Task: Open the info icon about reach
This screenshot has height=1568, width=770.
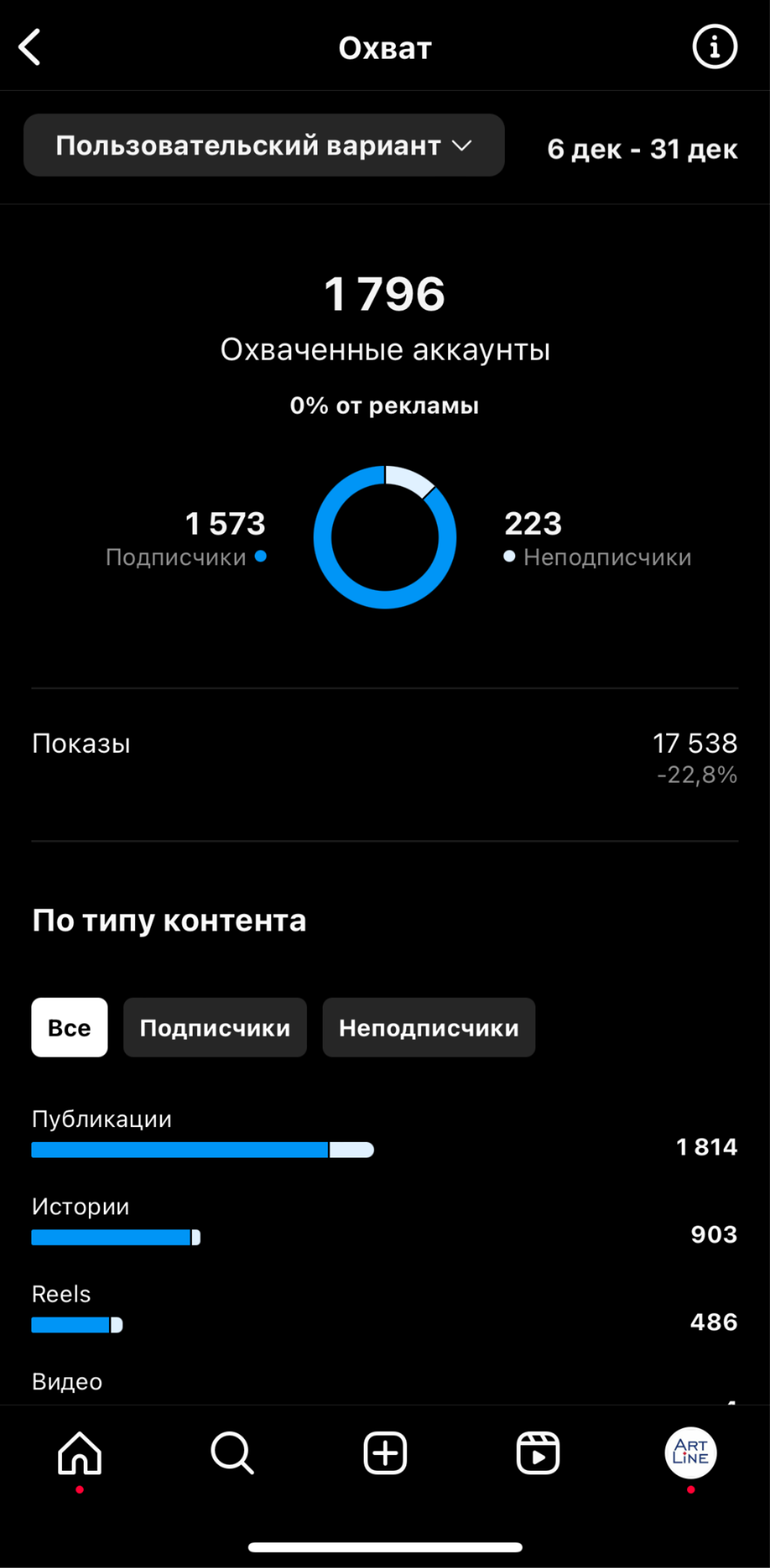Action: [714, 47]
